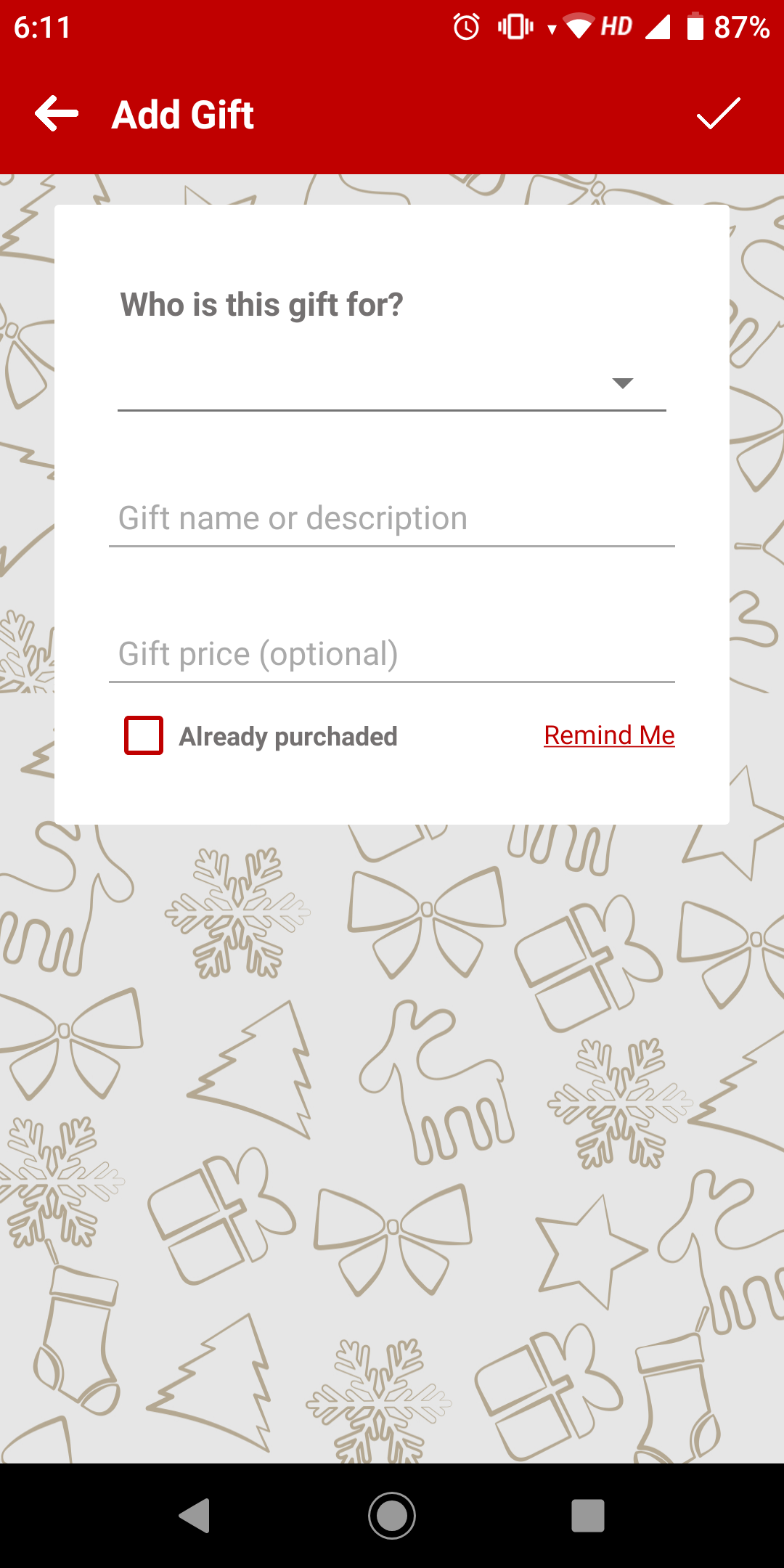Tap the HD indicator in status bar

(x=618, y=26)
